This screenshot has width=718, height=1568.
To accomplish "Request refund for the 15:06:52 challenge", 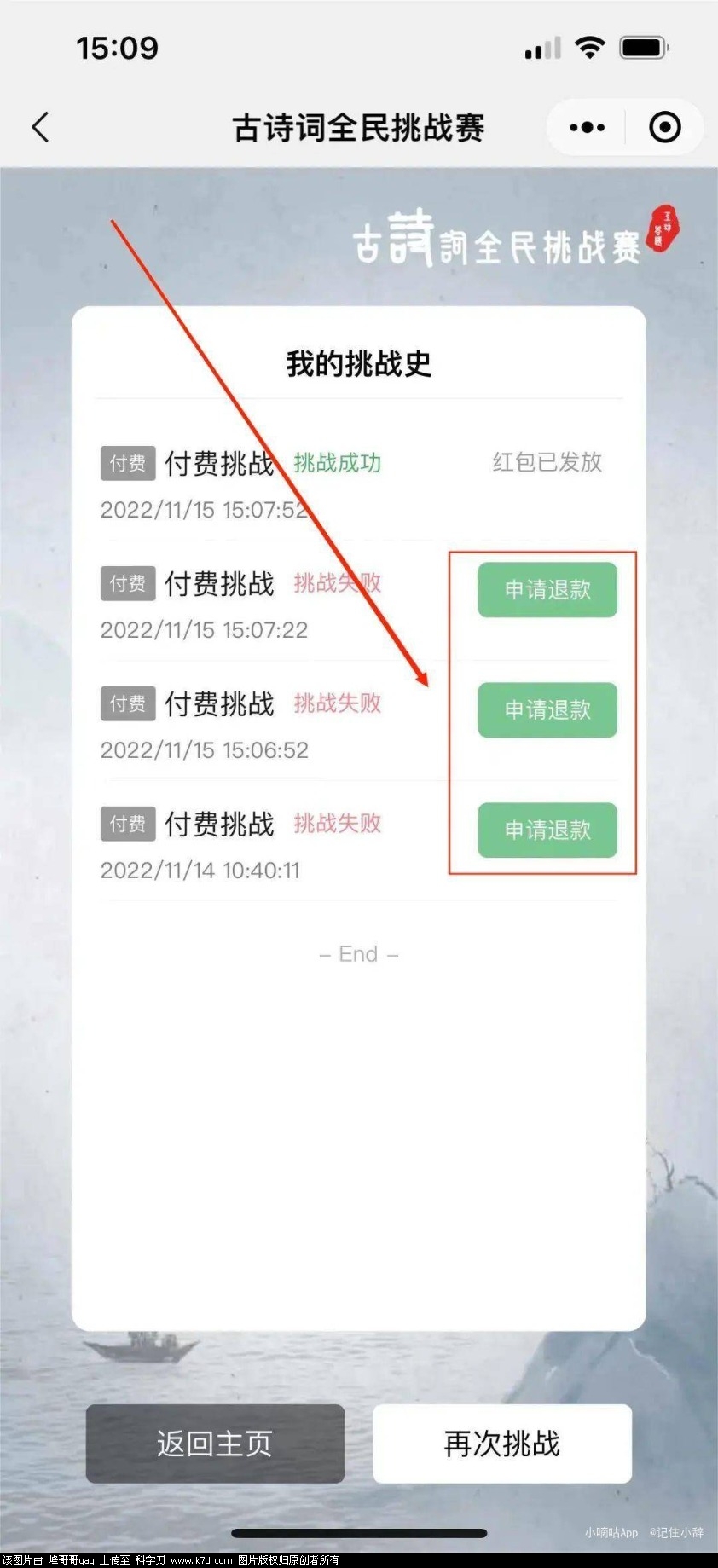I will (547, 709).
